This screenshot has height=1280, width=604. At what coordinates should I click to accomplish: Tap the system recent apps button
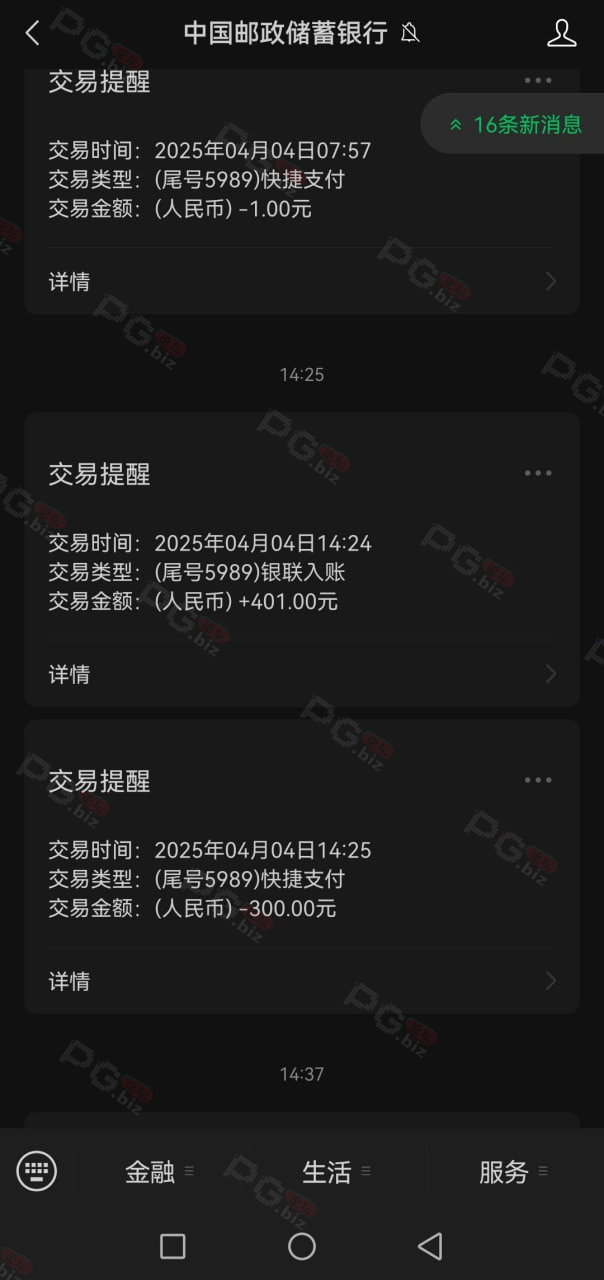(173, 1246)
